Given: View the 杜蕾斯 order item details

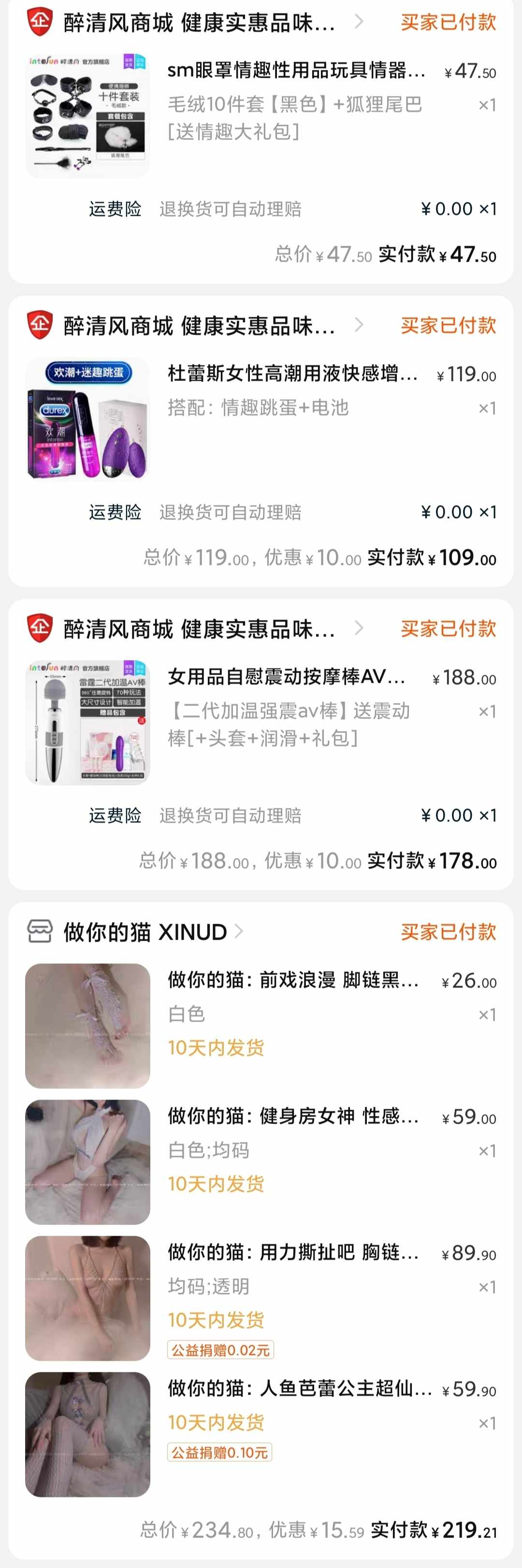Looking at the screenshot, I should (292, 374).
